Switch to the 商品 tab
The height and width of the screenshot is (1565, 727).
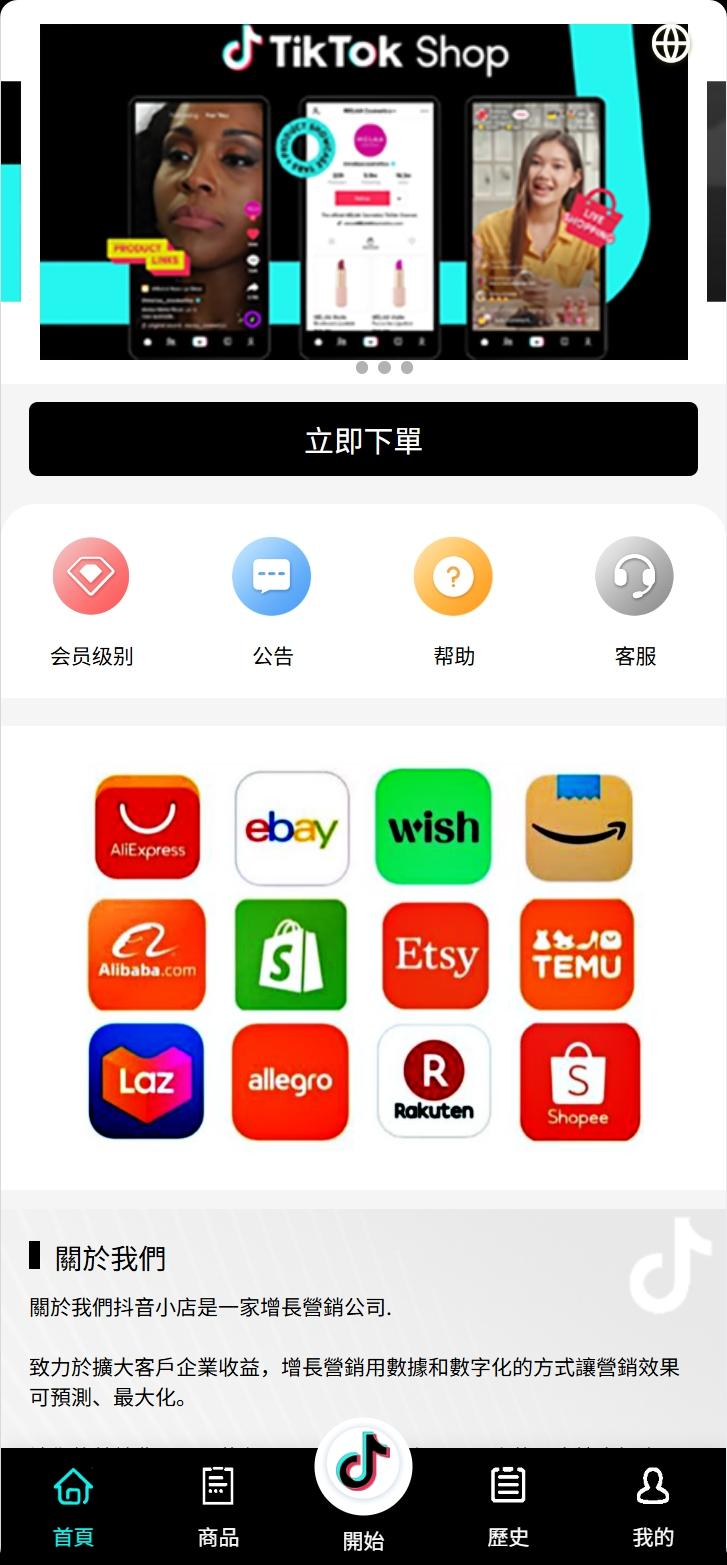pos(218,1507)
